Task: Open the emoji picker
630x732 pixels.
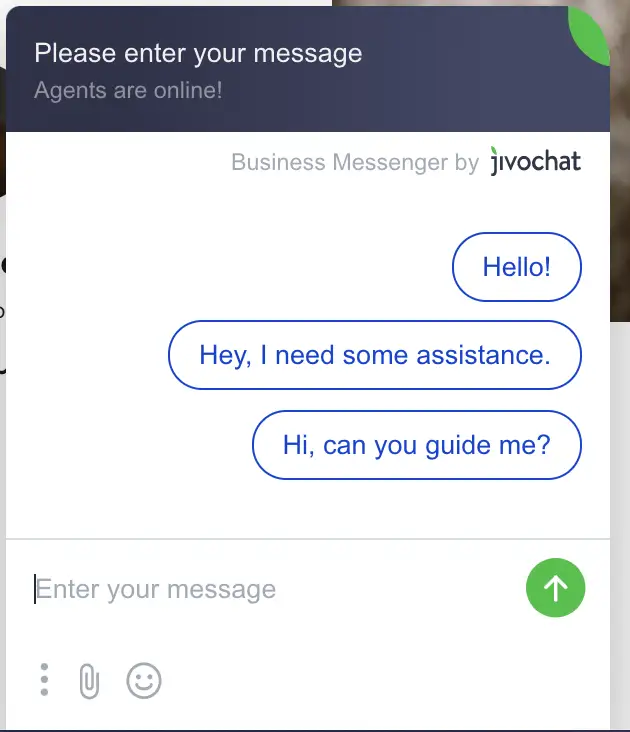Action: tap(144, 681)
